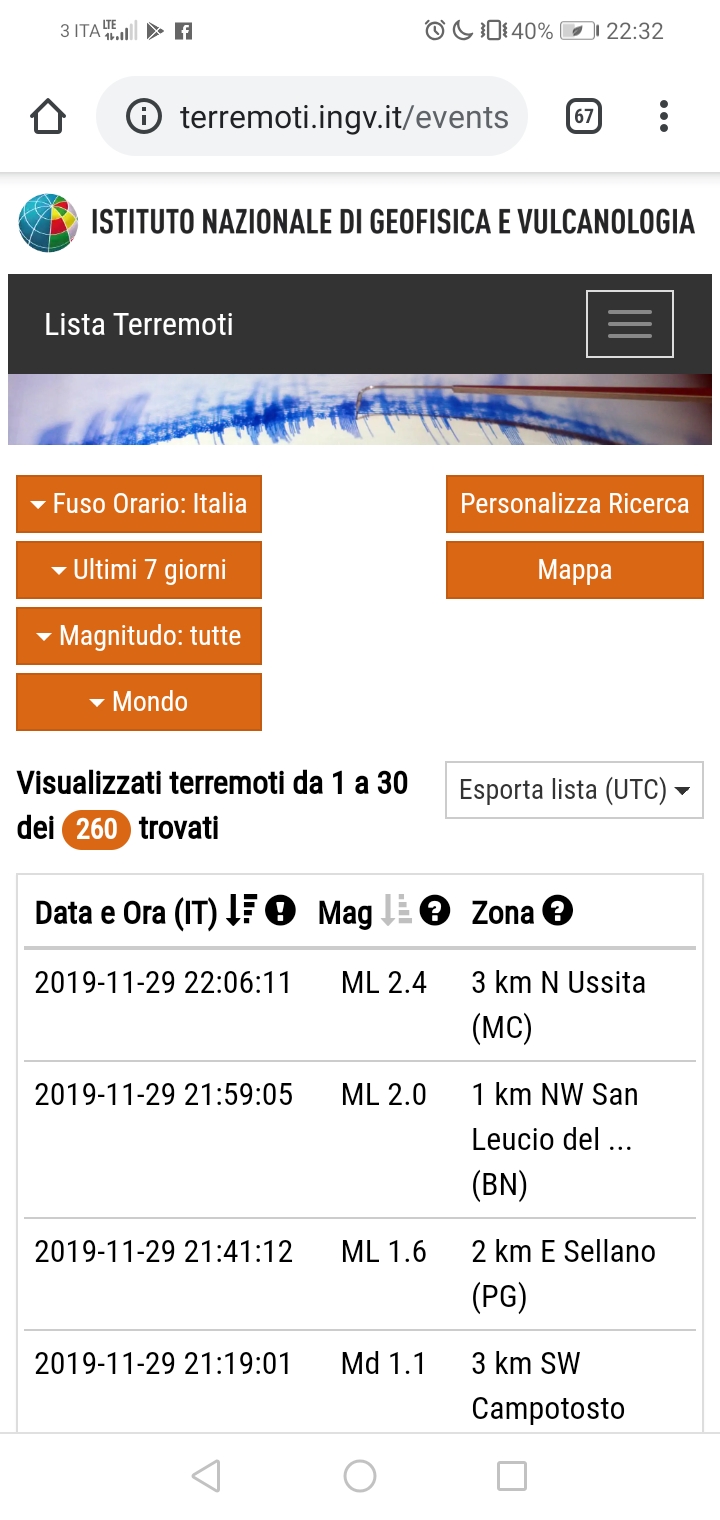Open the Lista Terremoti hamburger menu
This screenshot has height=1520, width=720.
[629, 324]
